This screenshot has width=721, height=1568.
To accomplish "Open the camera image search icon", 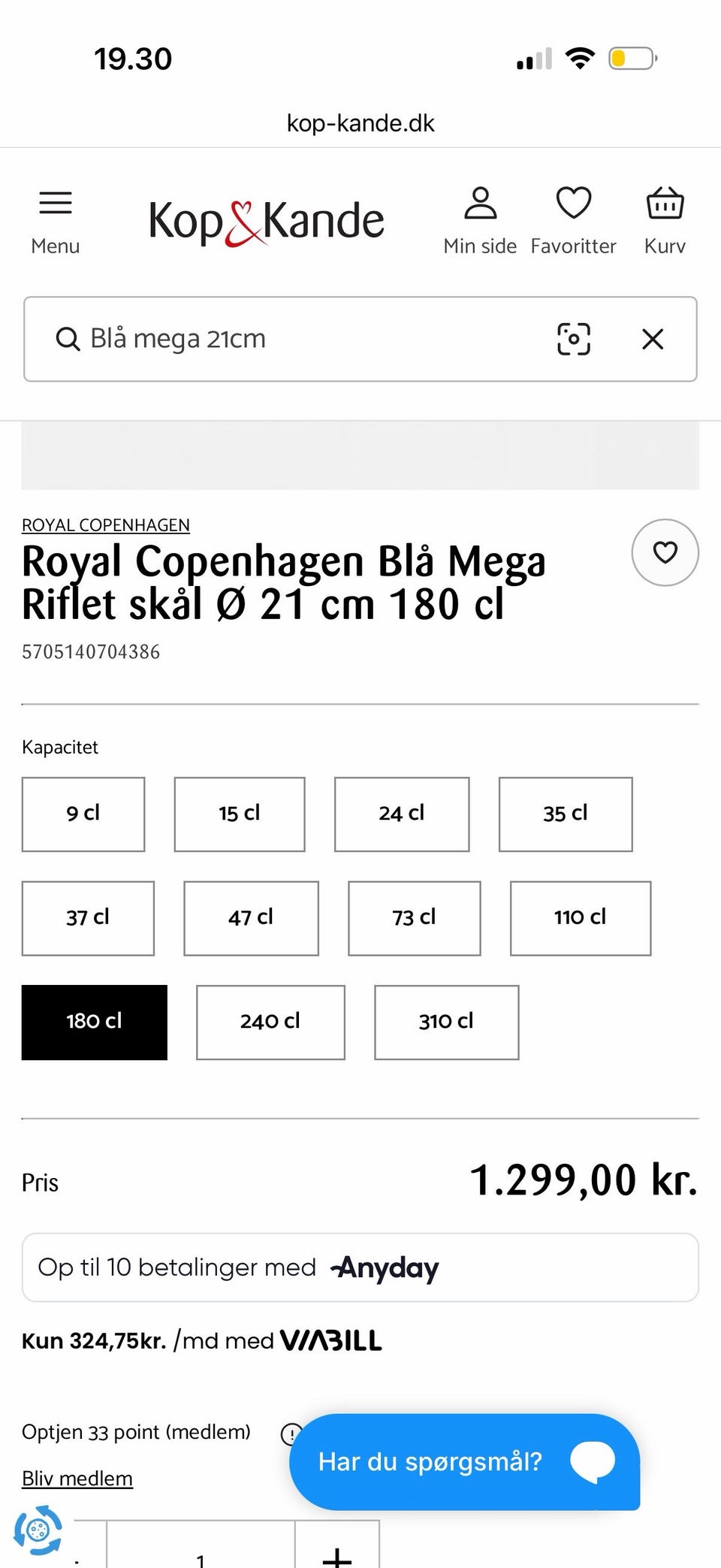I will (574, 339).
